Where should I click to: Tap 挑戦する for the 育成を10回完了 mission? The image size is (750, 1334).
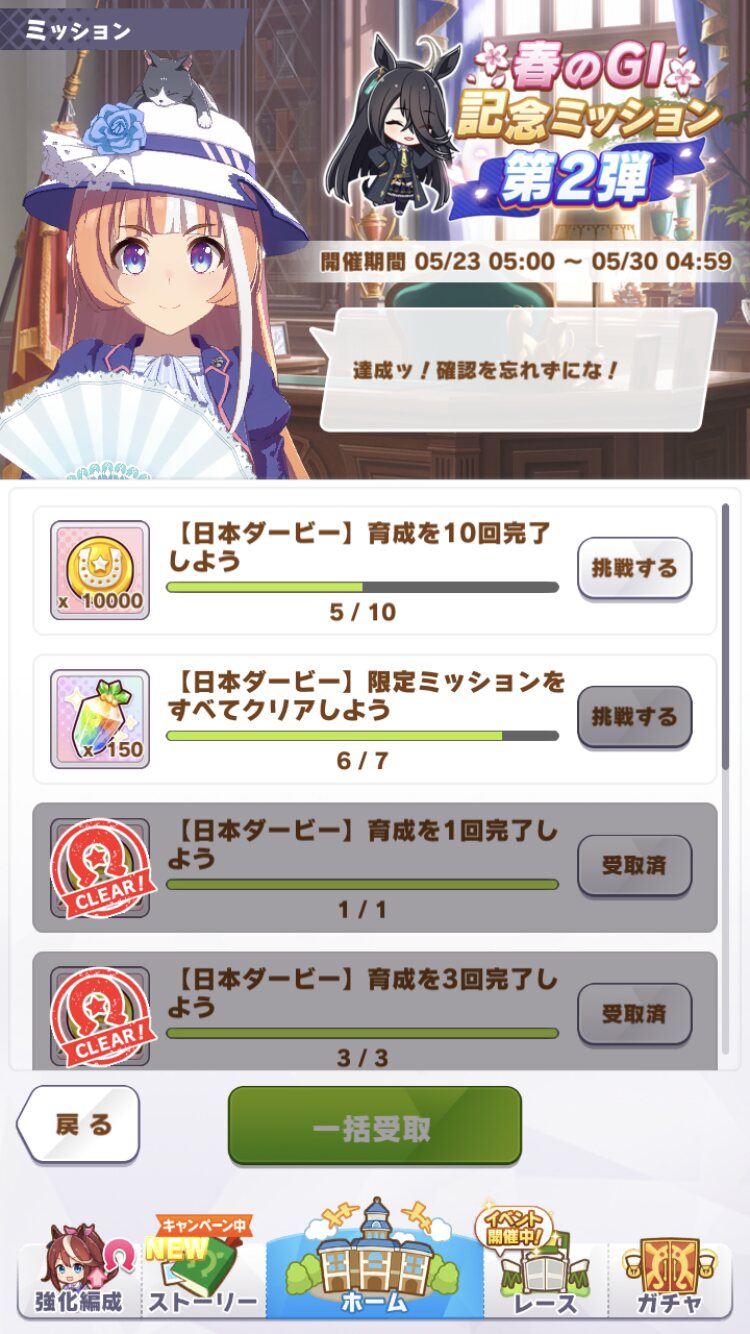(x=635, y=568)
